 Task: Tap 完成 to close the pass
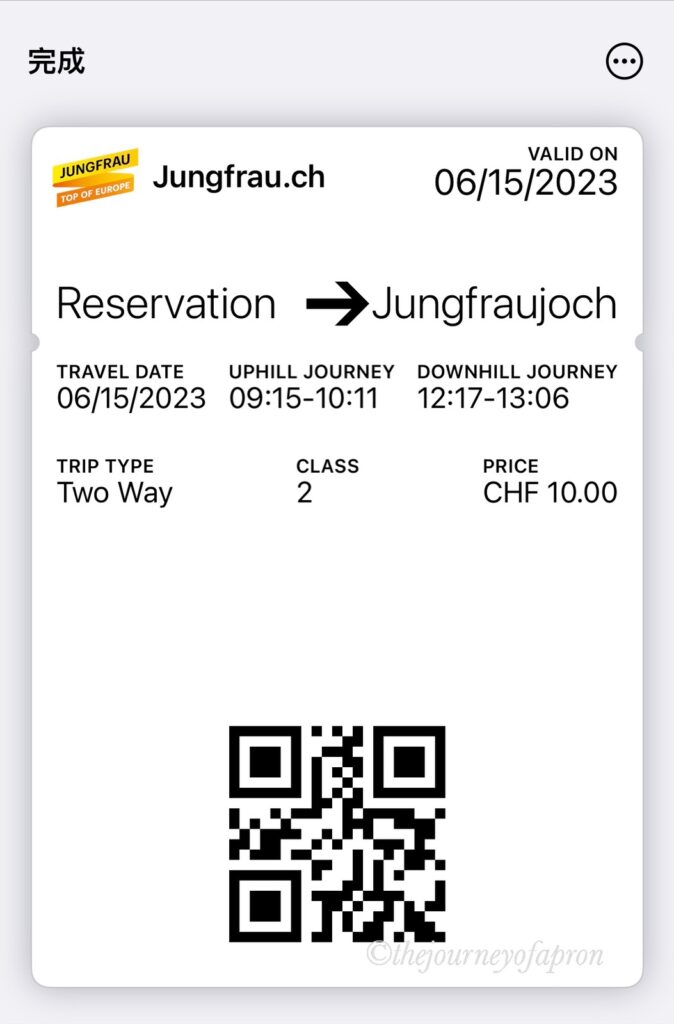tap(56, 62)
